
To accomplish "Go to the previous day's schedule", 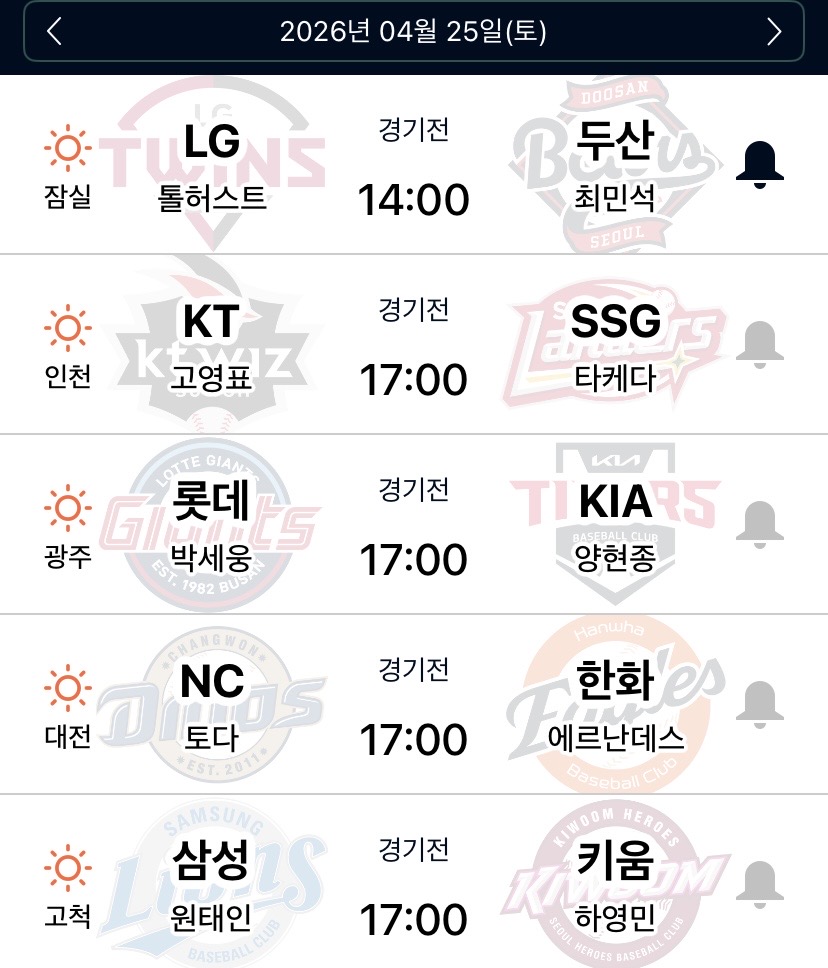I will click(55, 32).
